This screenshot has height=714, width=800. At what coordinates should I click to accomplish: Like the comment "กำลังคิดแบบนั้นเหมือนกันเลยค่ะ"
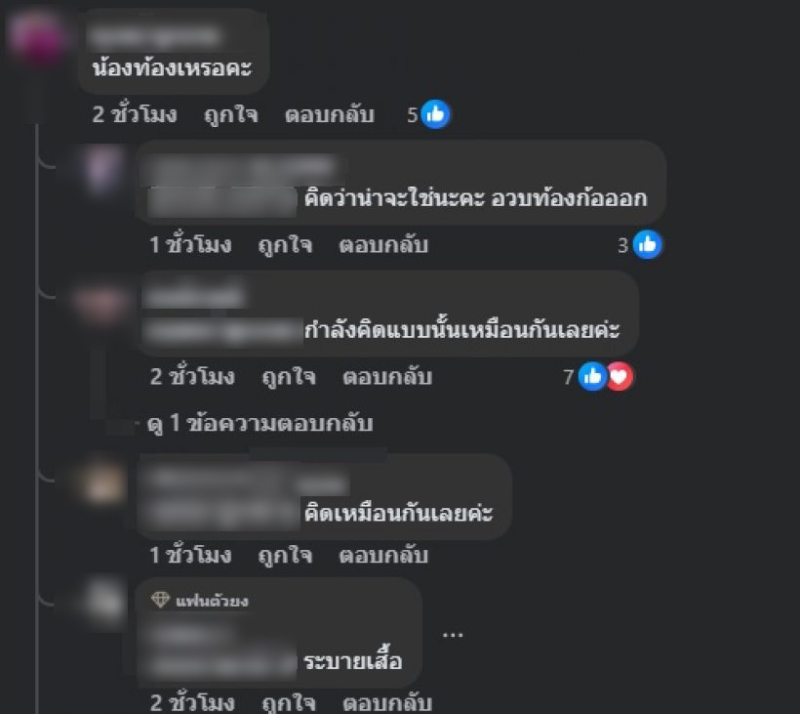[289, 377]
